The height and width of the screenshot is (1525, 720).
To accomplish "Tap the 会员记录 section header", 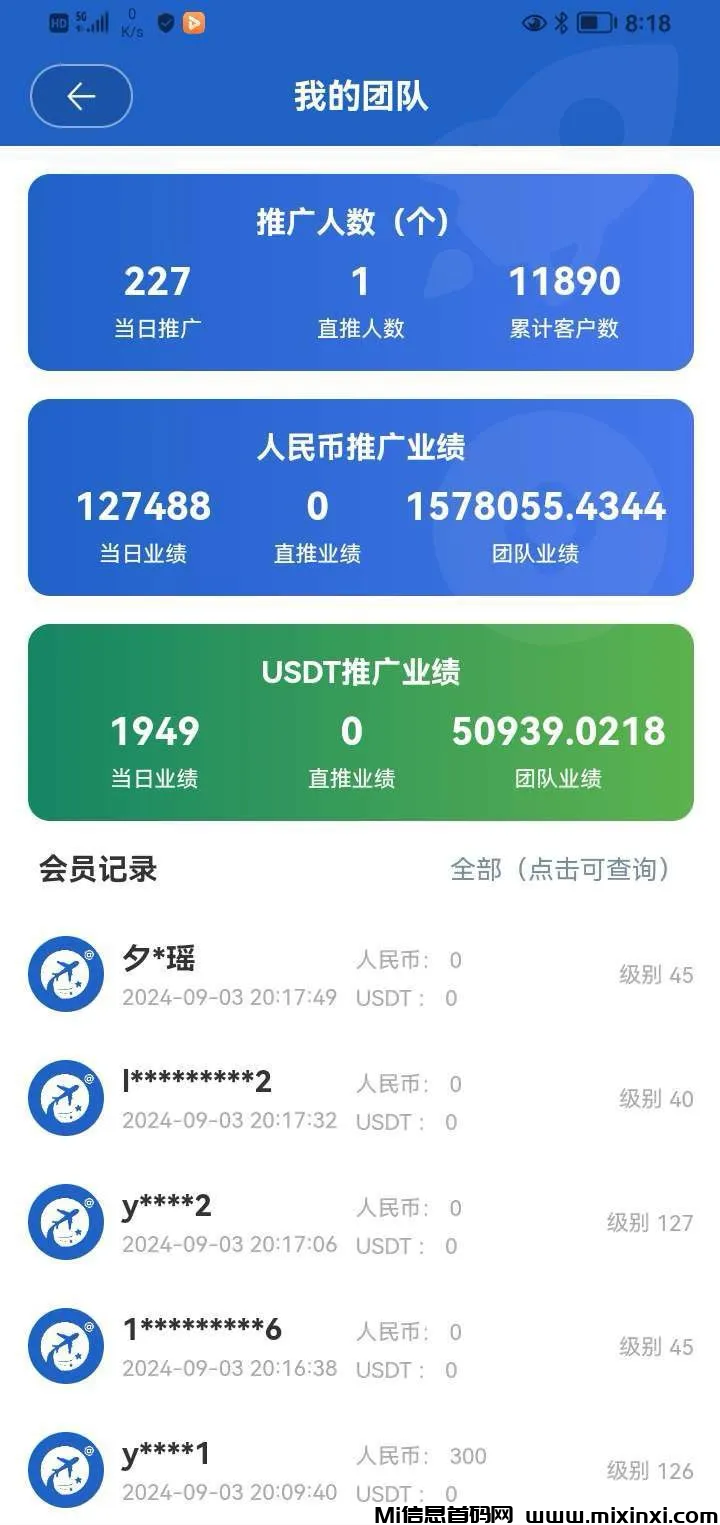I will pyautogui.click(x=98, y=870).
